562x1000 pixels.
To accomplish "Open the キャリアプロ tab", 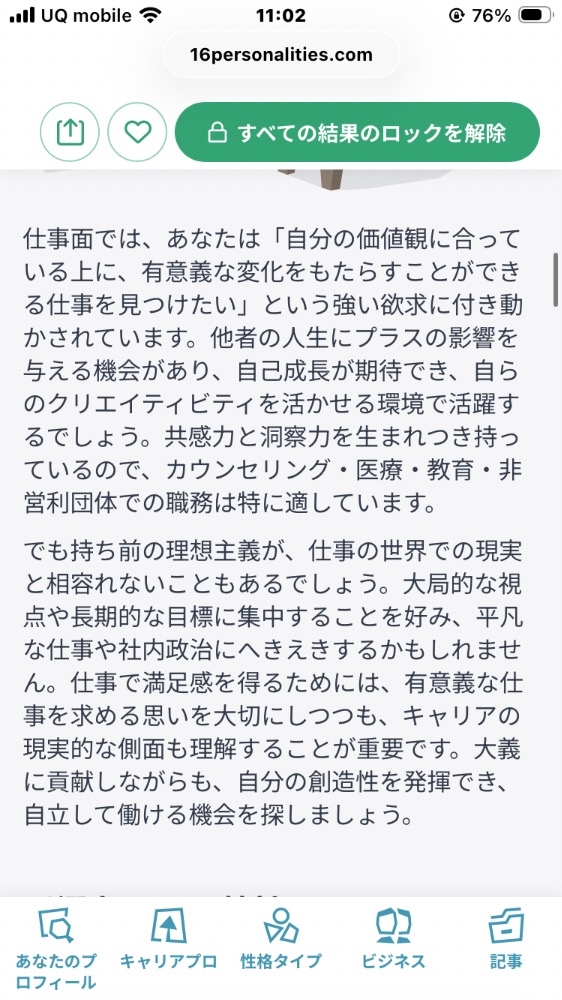I will click(168, 939).
